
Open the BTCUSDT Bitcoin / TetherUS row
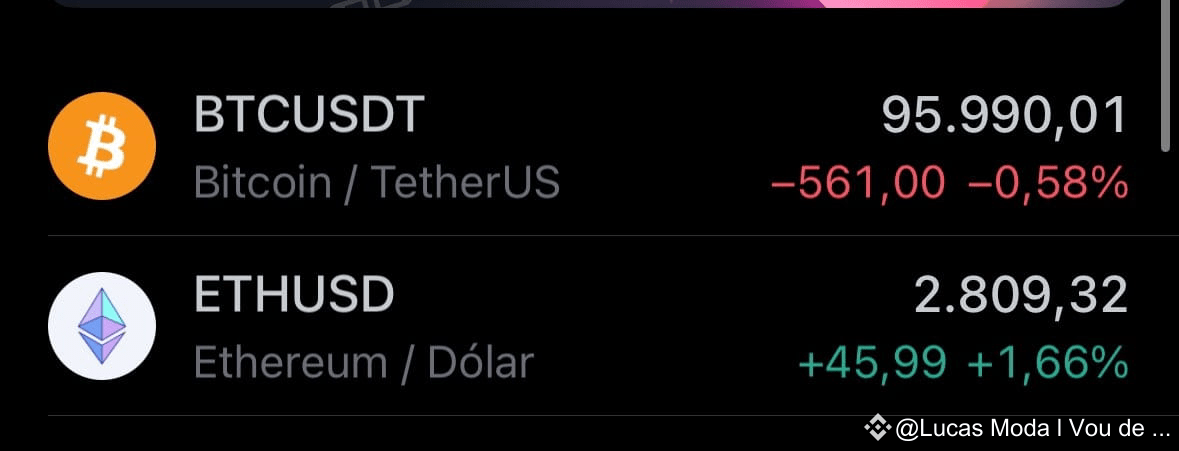coord(588,148)
